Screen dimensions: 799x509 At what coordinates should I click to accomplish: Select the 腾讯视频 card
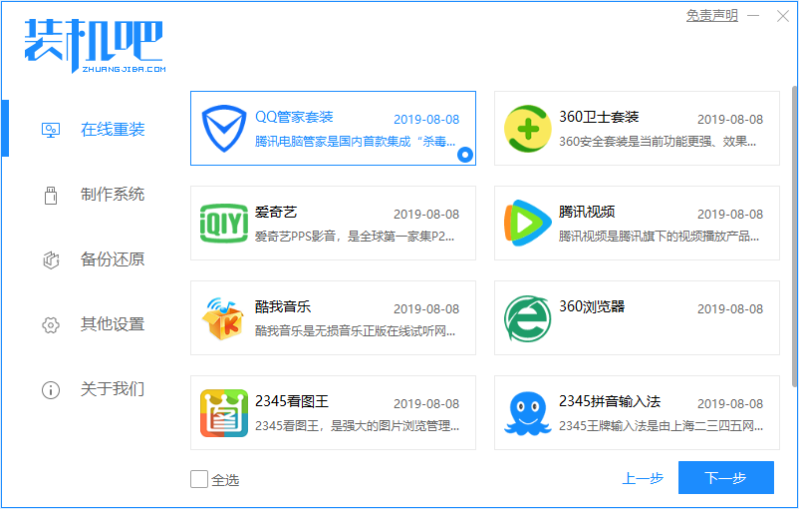point(636,223)
